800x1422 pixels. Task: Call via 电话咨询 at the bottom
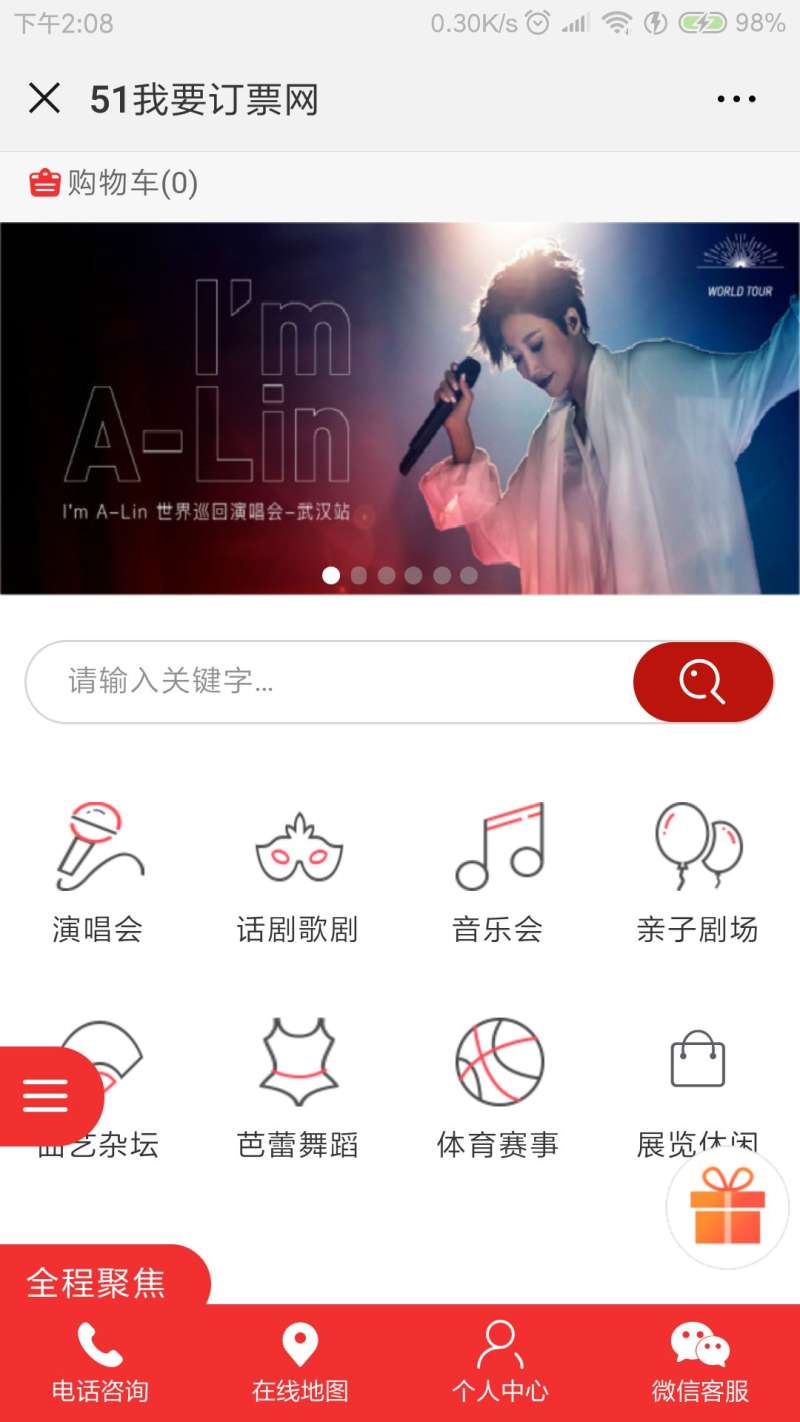[100, 1363]
